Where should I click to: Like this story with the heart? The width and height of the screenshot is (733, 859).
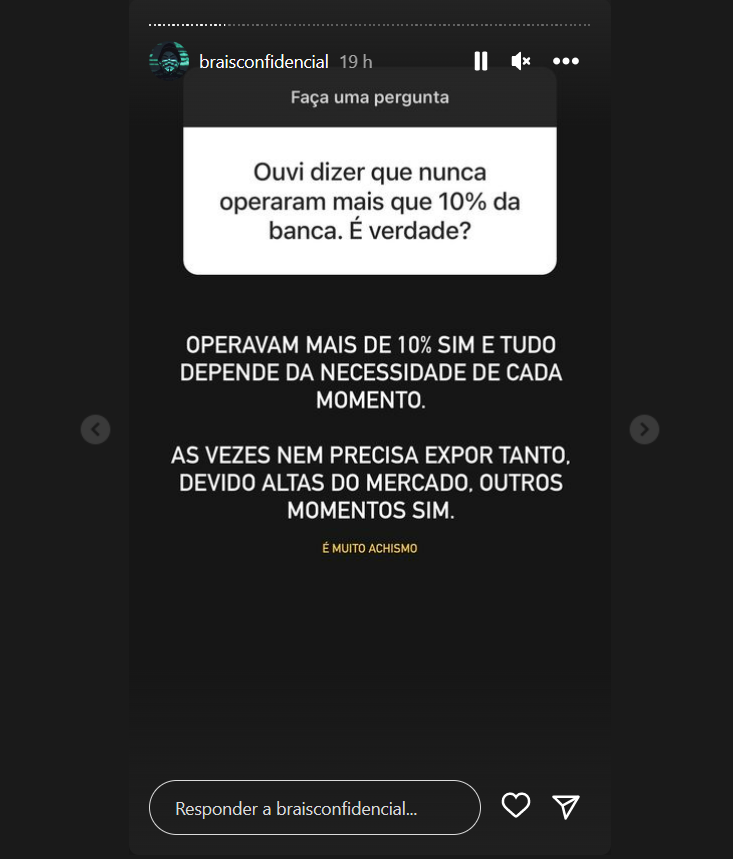[516, 806]
